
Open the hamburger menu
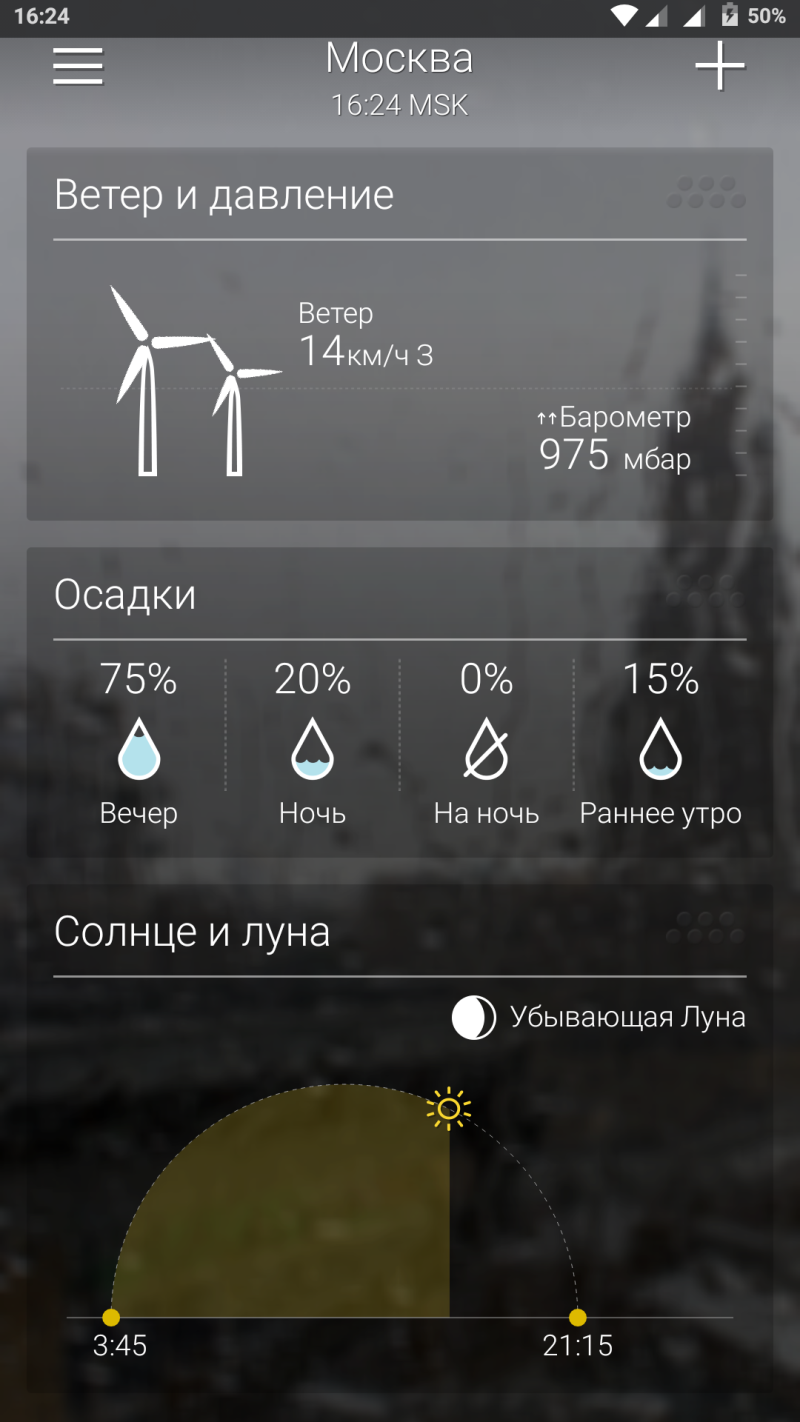(x=78, y=66)
